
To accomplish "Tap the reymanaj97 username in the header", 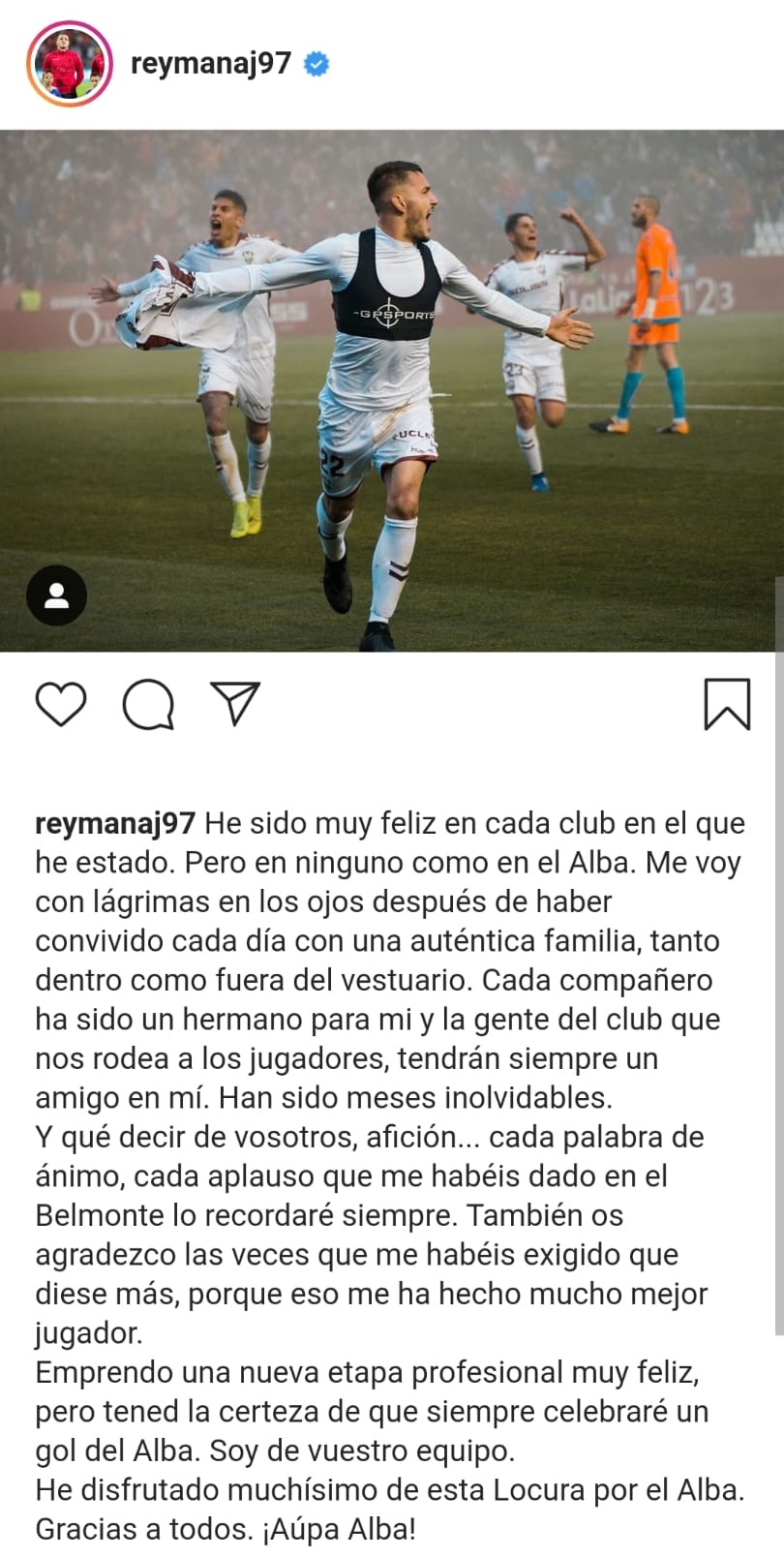I will click(x=211, y=64).
